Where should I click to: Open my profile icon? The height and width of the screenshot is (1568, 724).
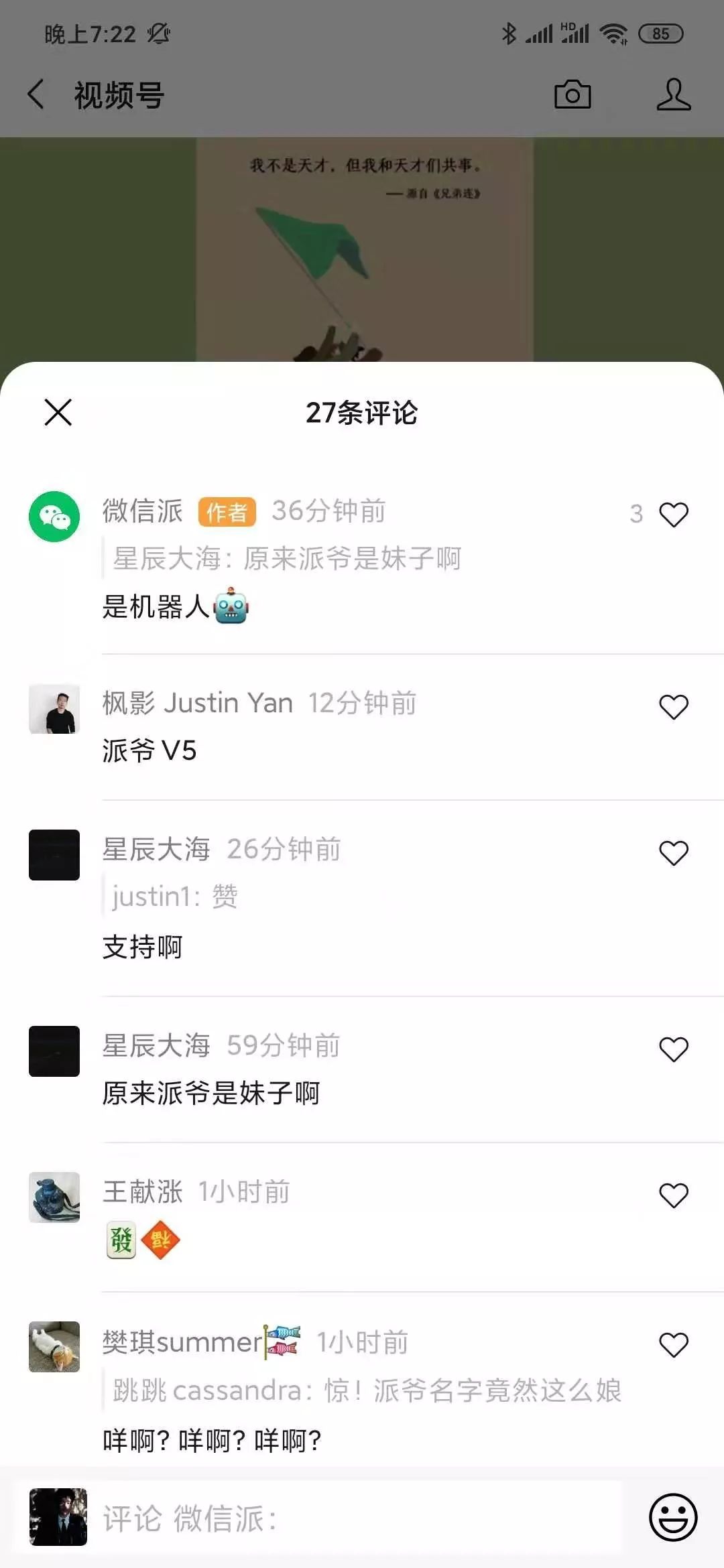[x=673, y=94]
